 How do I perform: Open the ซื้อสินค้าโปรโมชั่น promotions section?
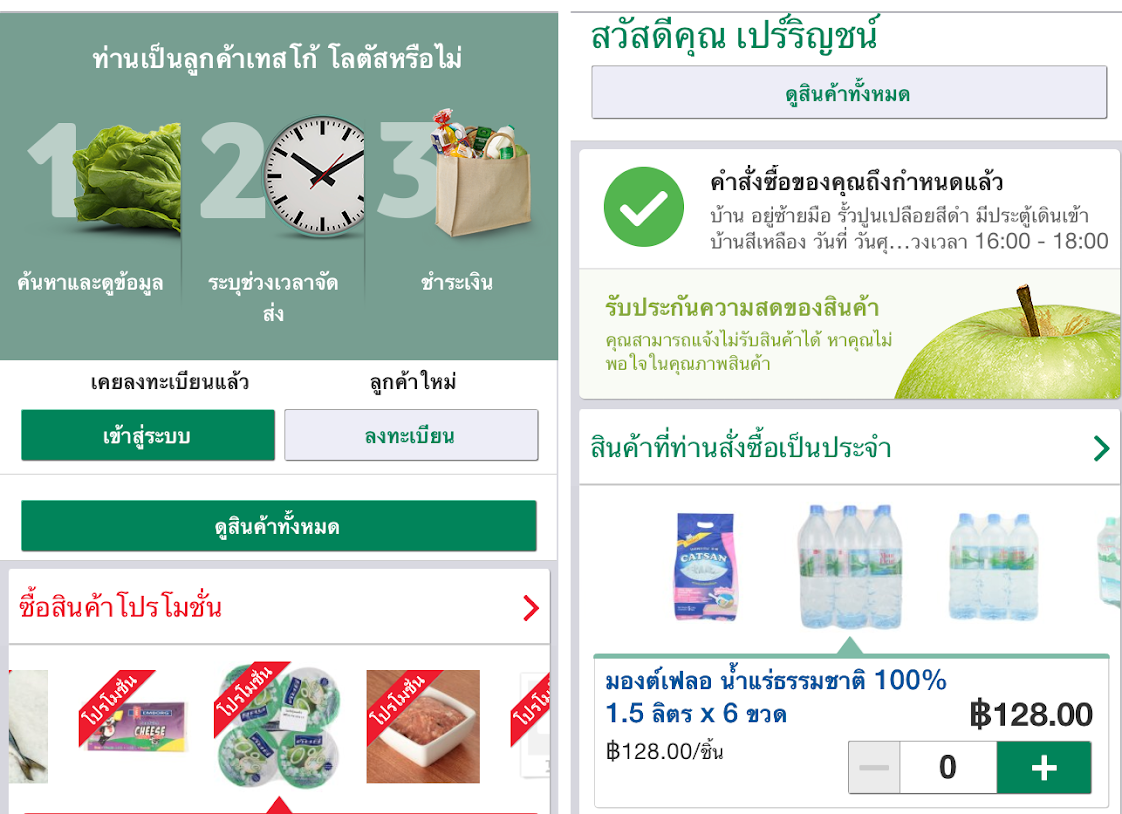point(278,607)
